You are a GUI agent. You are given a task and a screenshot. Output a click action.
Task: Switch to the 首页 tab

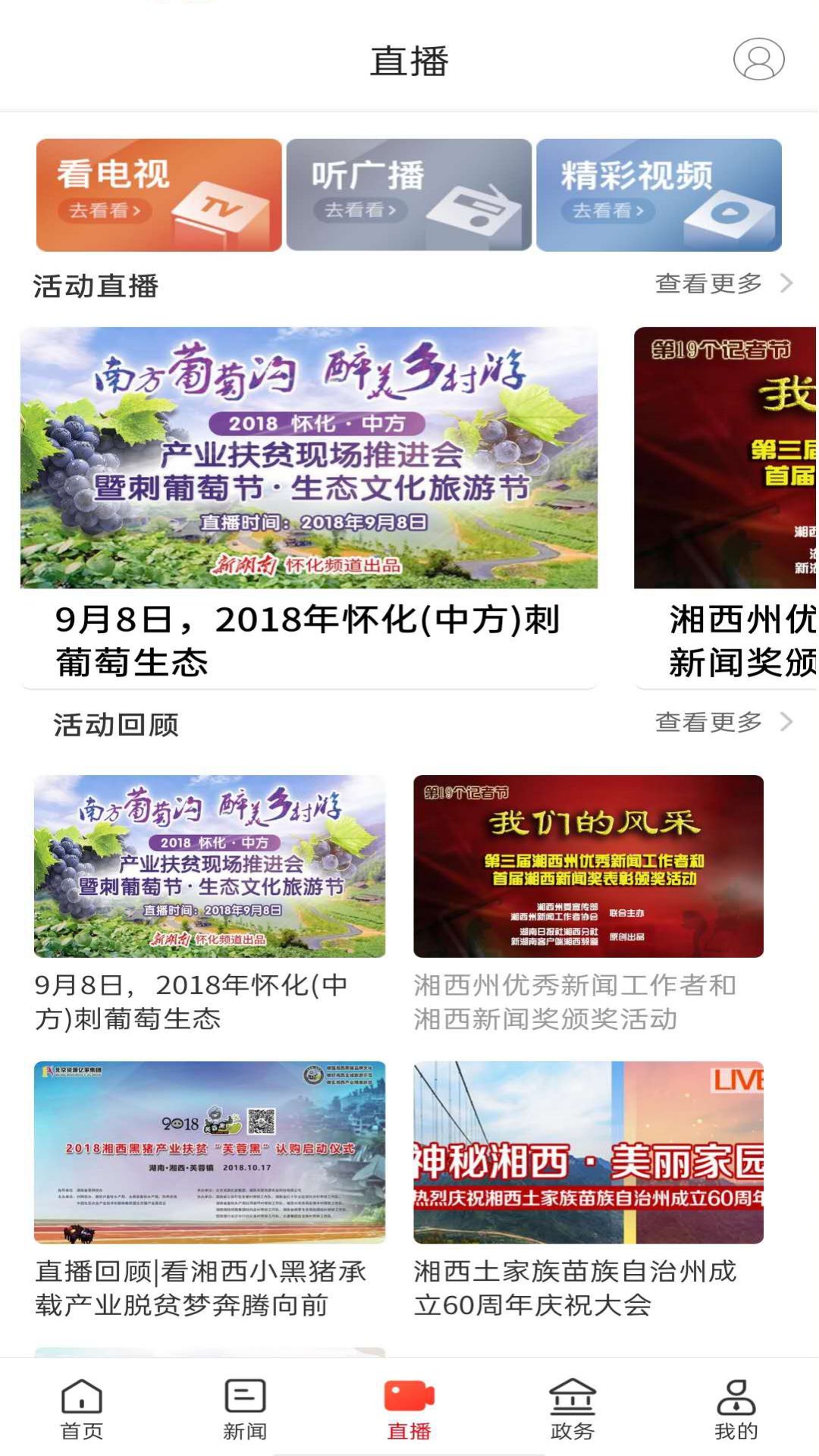(x=82, y=1409)
